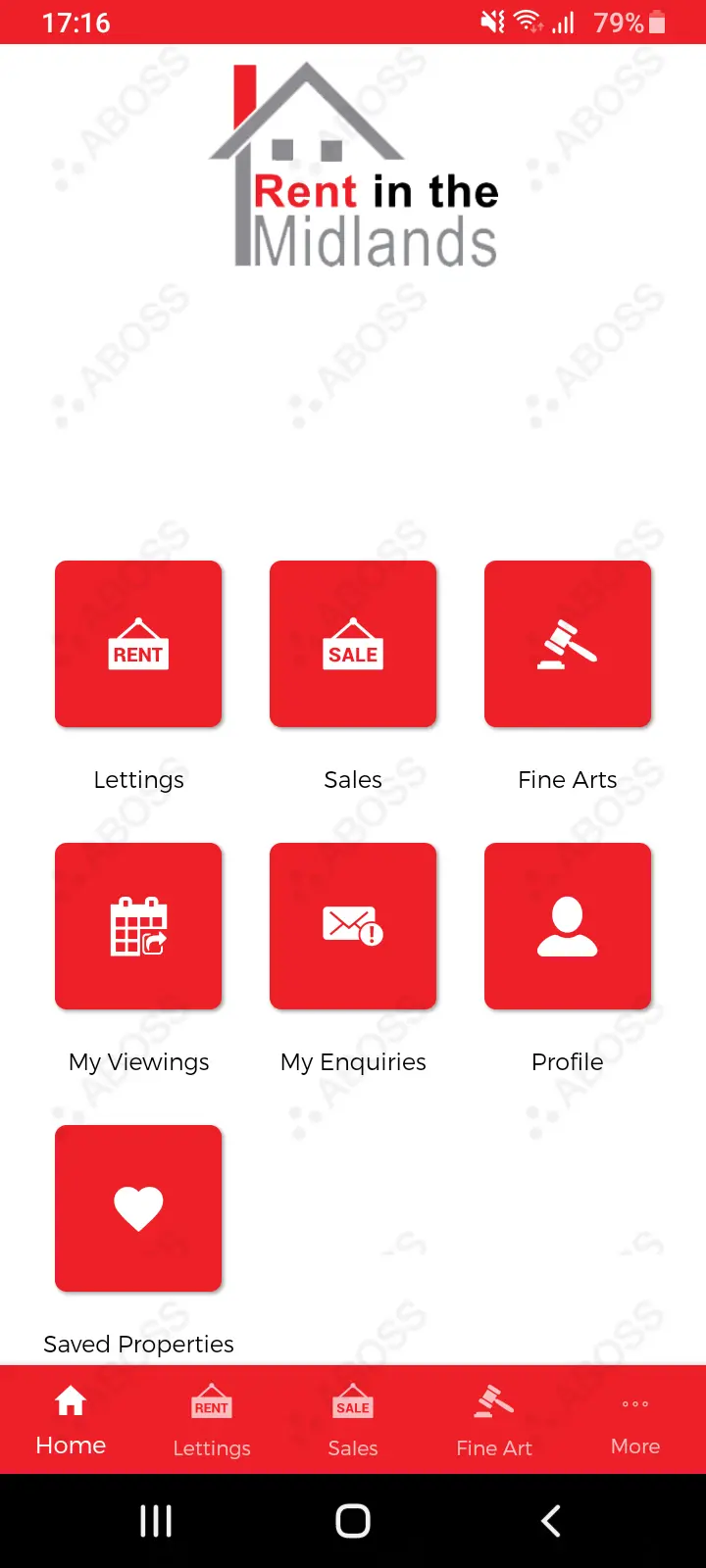
Task: Switch to the Sales bottom tab
Action: click(x=353, y=1419)
